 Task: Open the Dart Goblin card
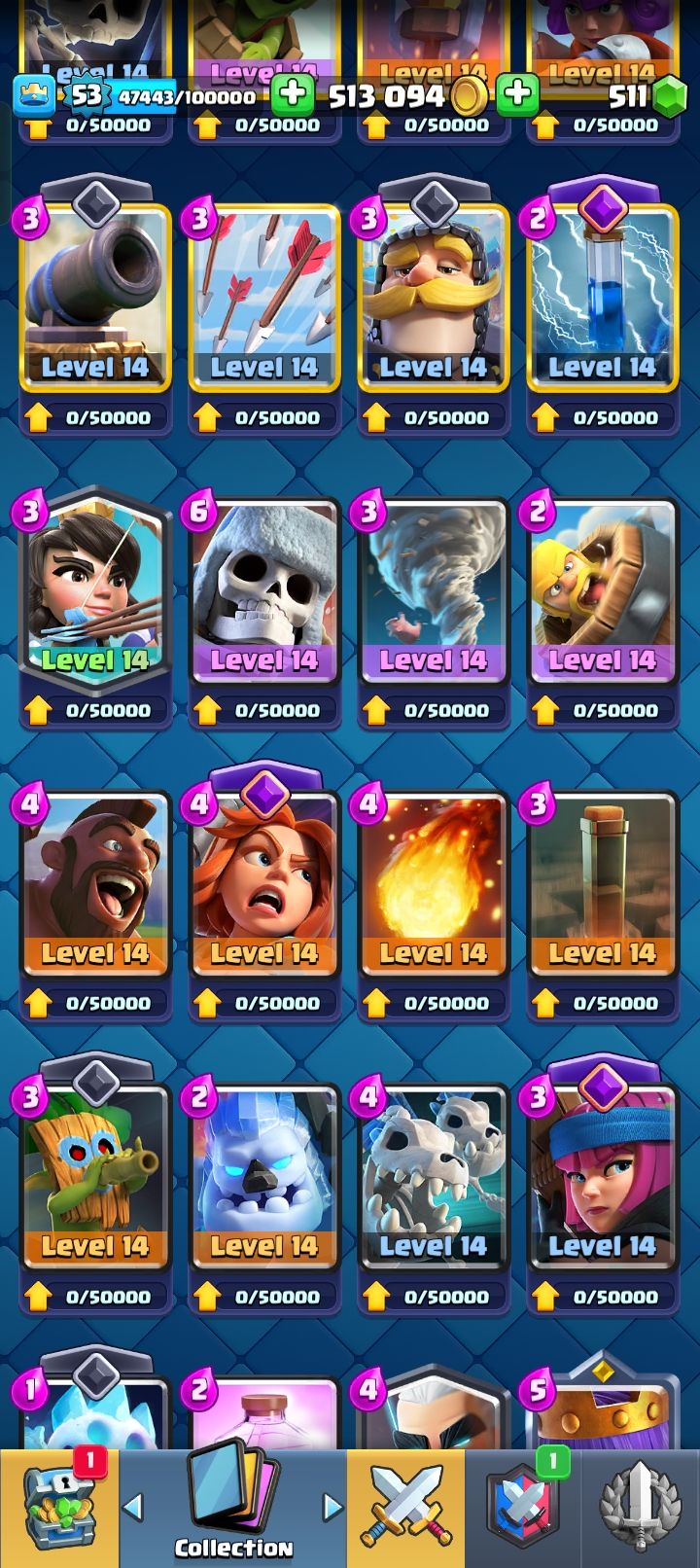click(95, 1175)
